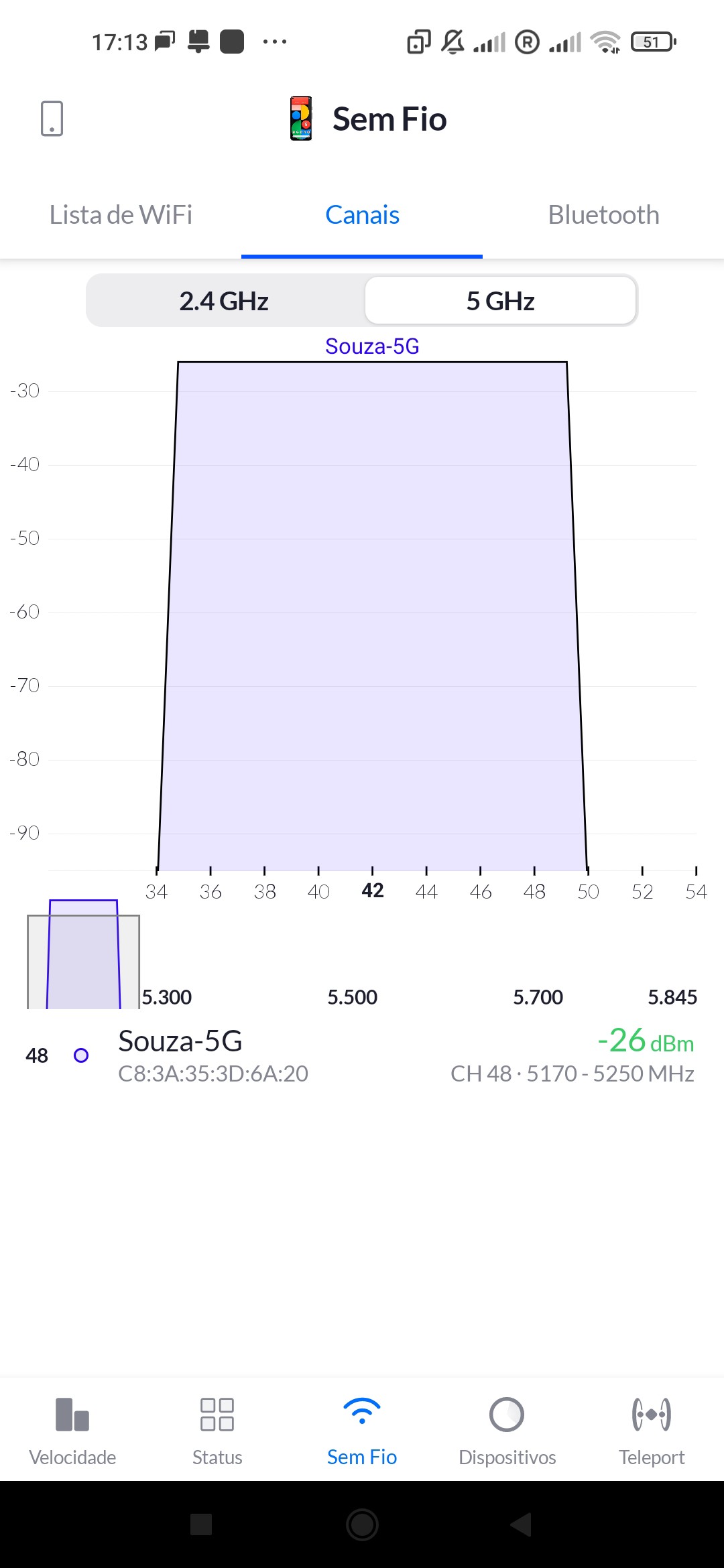The width and height of the screenshot is (724, 1568).
Task: Go to the Velocidade tab
Action: (72, 1430)
